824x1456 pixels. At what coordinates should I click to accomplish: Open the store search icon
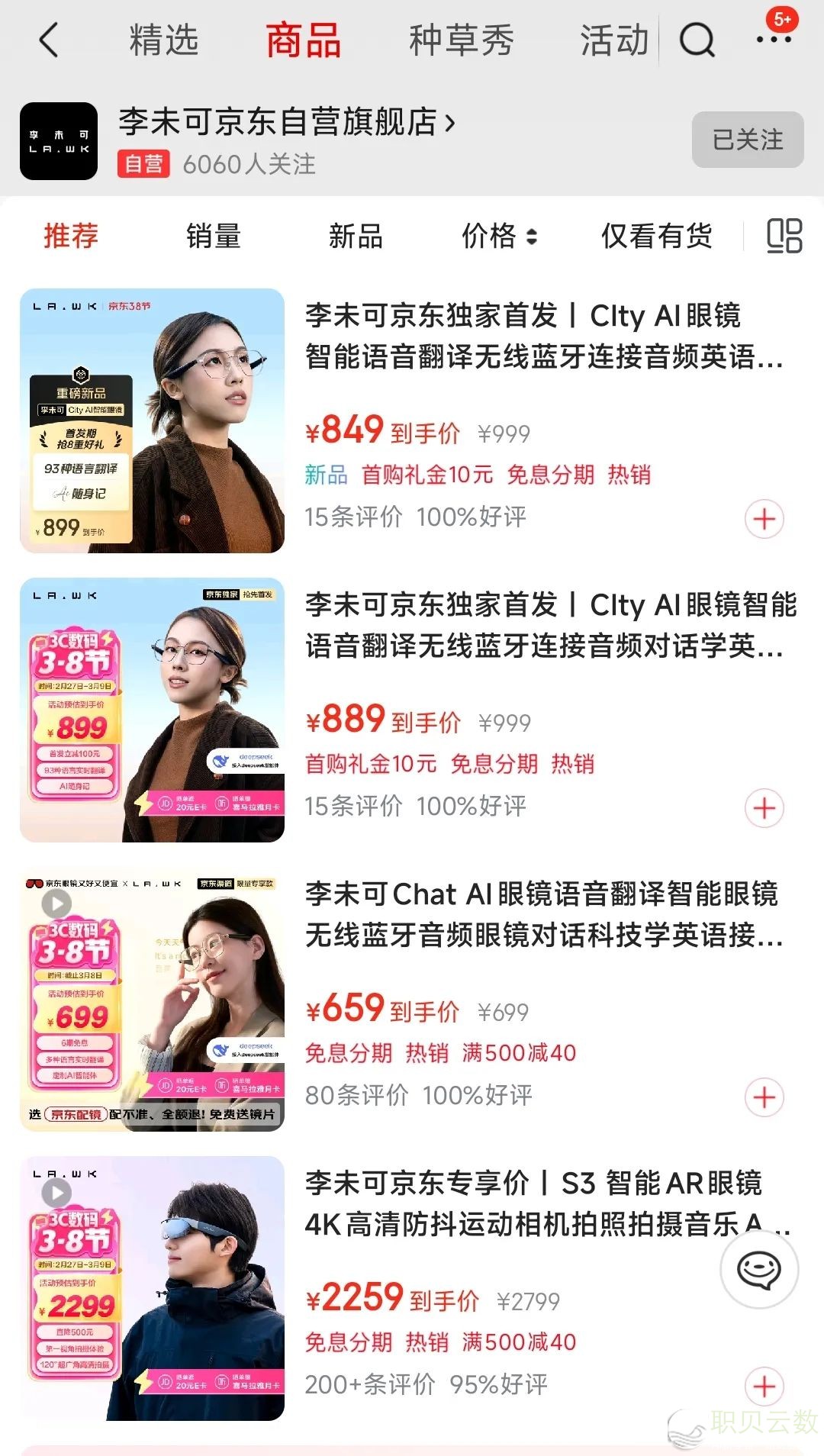[697, 40]
